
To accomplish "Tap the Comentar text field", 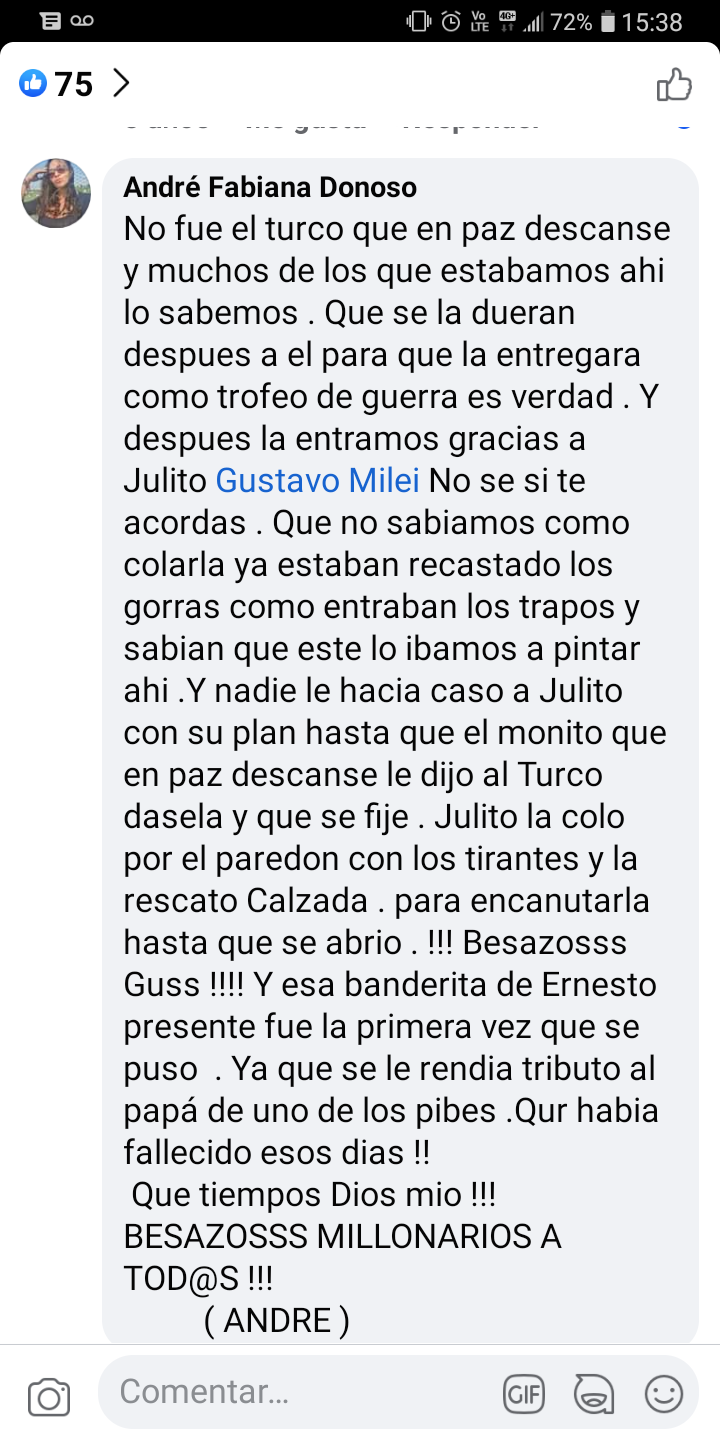I will pyautogui.click(x=300, y=1392).
